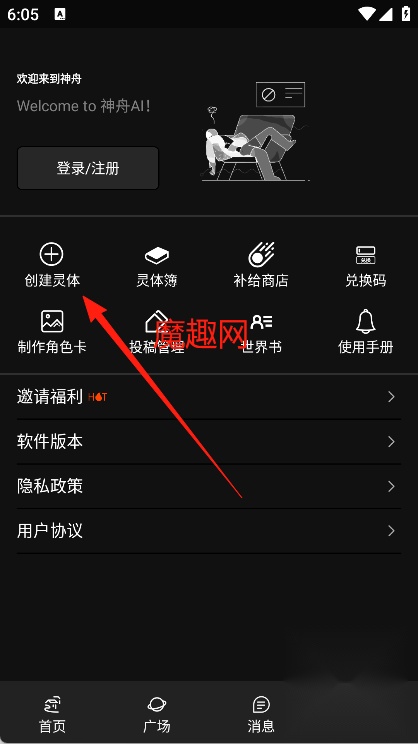Open 投稿管理

pos(157,332)
